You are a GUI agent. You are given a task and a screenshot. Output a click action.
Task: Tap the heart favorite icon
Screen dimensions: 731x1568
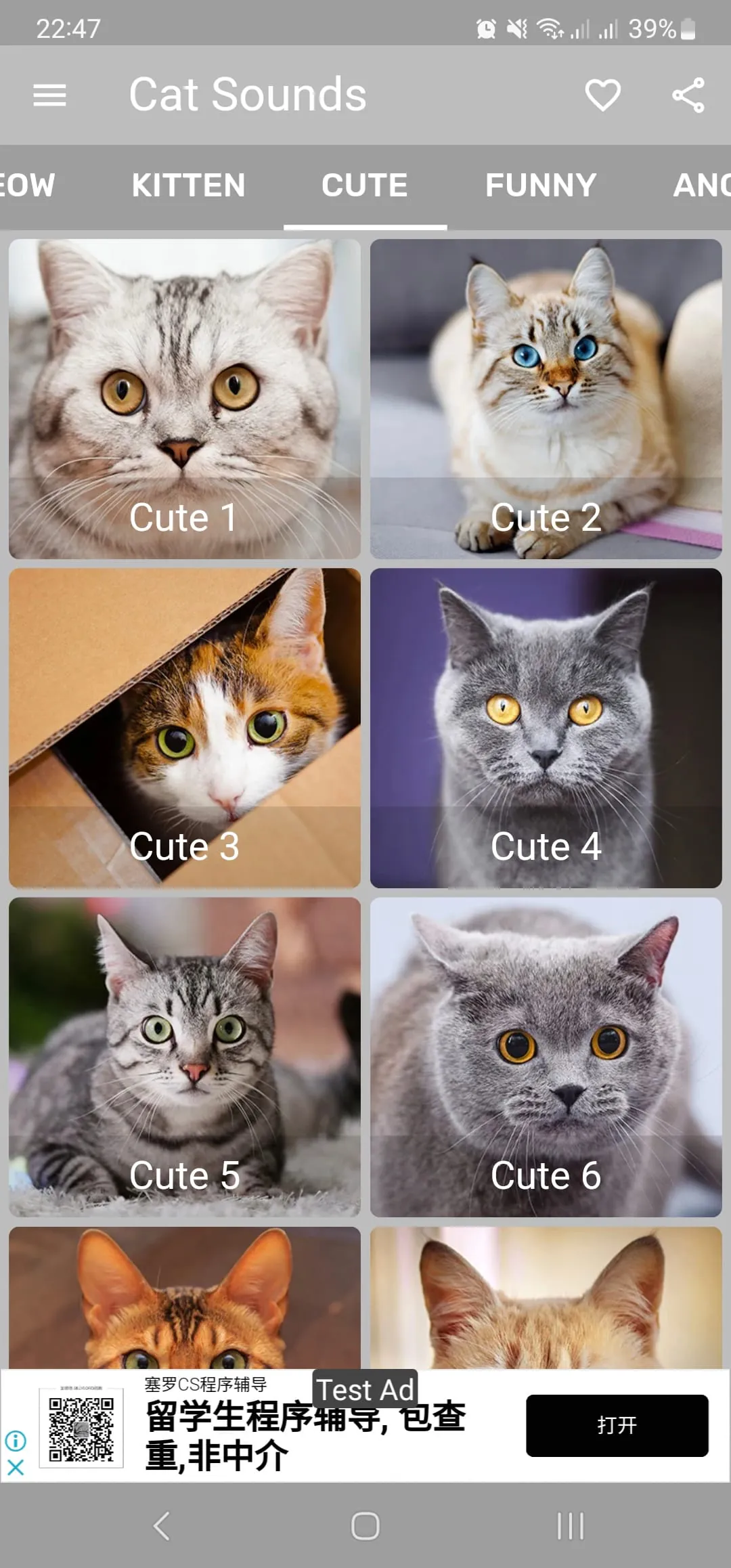602,95
